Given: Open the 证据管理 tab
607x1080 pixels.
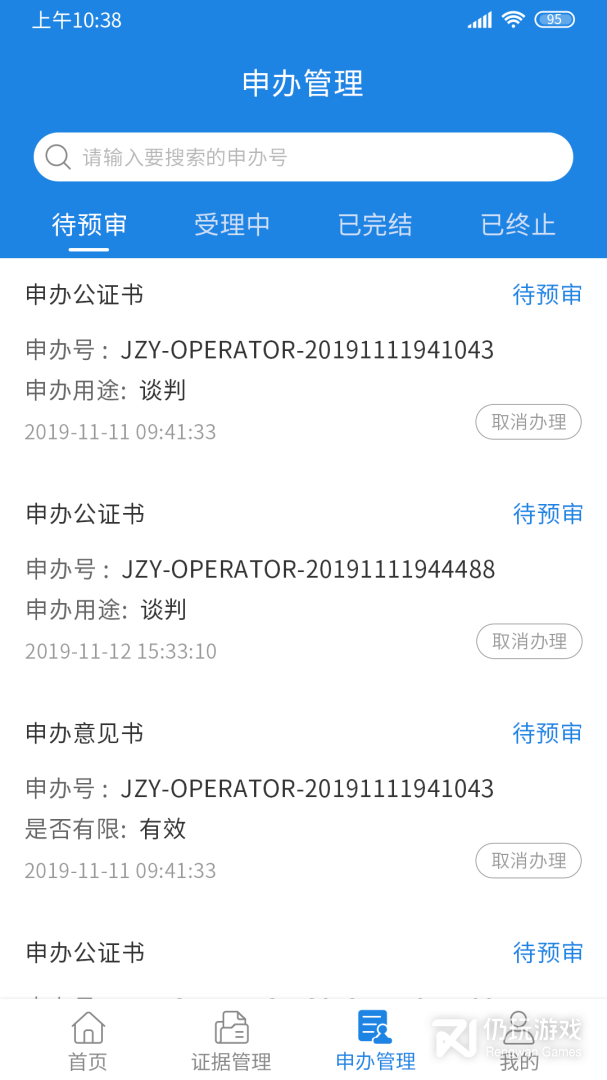Looking at the screenshot, I should 232,1040.
